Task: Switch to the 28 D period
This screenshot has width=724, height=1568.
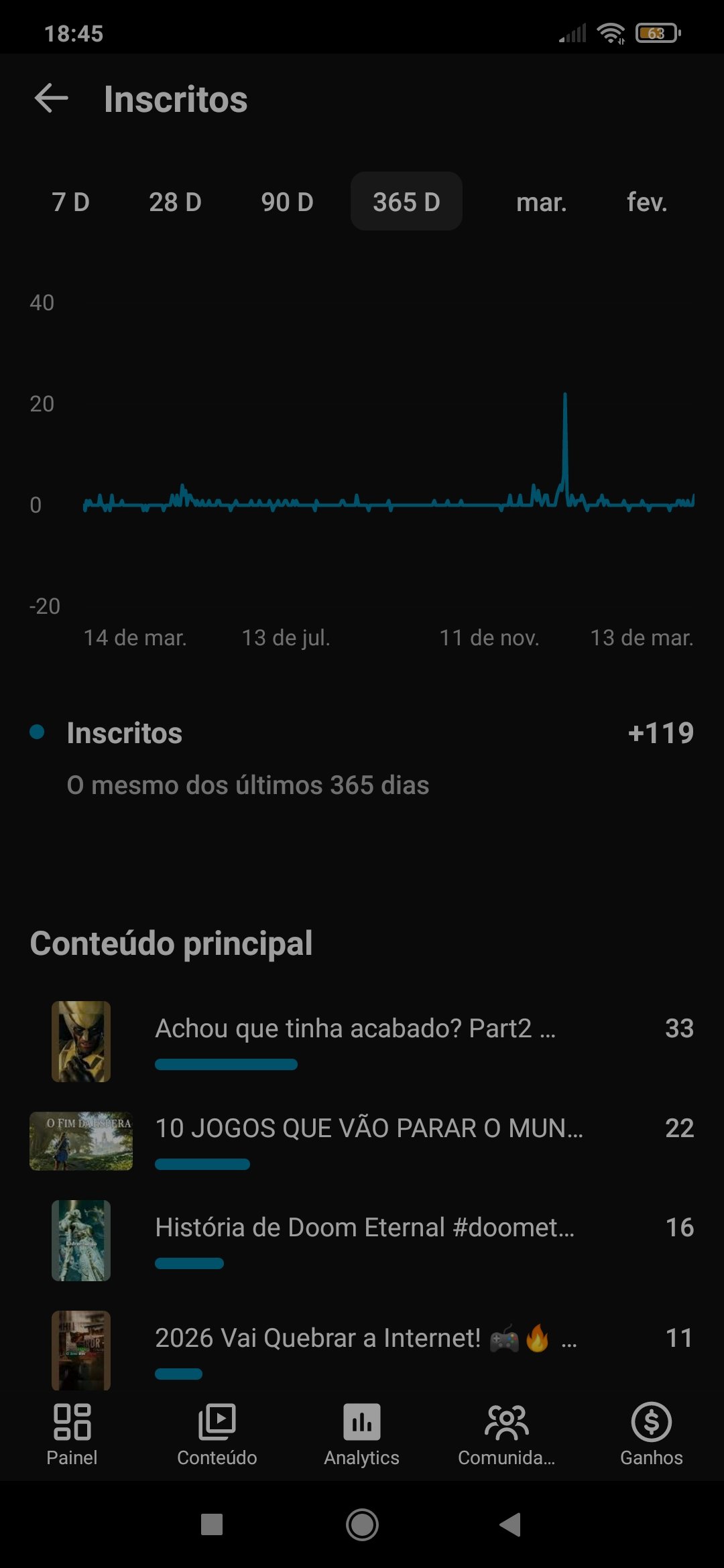Action: tap(175, 202)
